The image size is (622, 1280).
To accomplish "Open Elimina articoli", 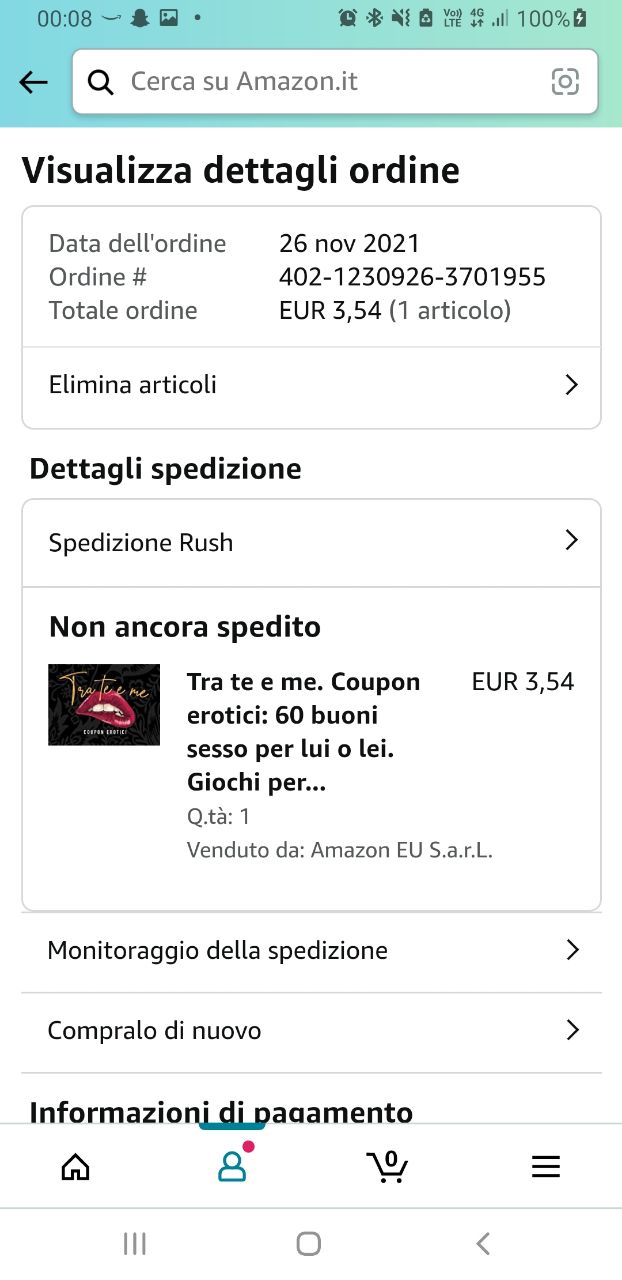I will click(x=312, y=385).
